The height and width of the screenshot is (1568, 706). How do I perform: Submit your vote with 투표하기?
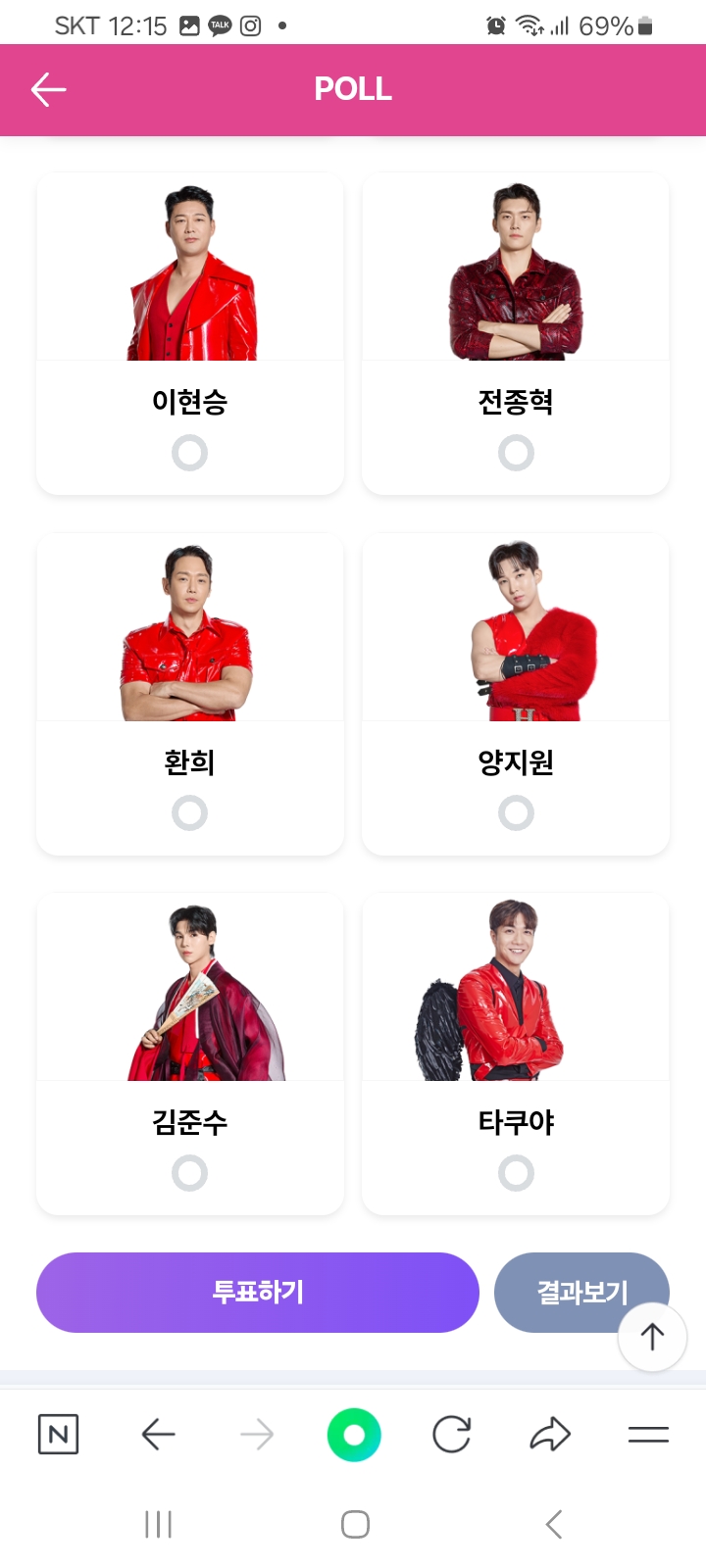tap(257, 1293)
